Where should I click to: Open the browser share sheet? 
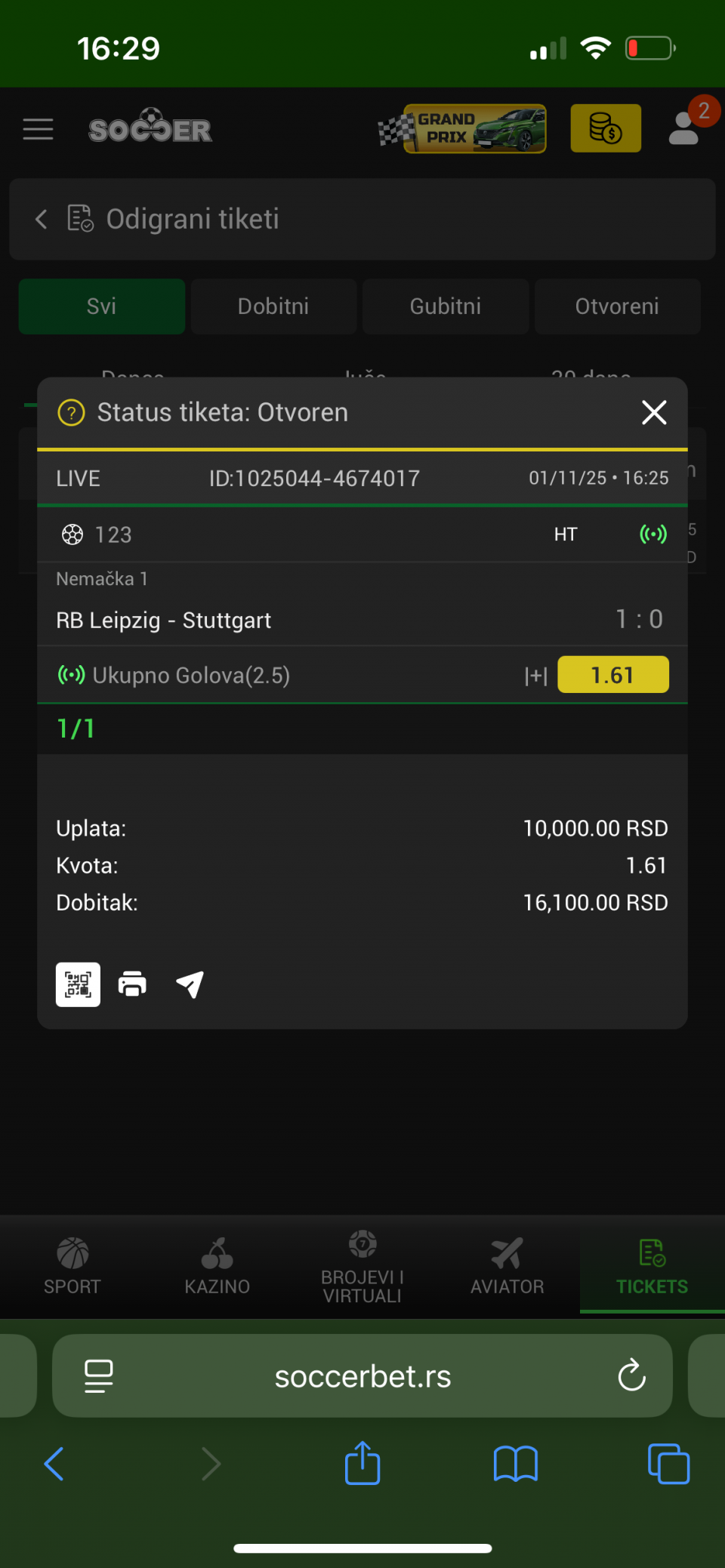click(x=362, y=1463)
